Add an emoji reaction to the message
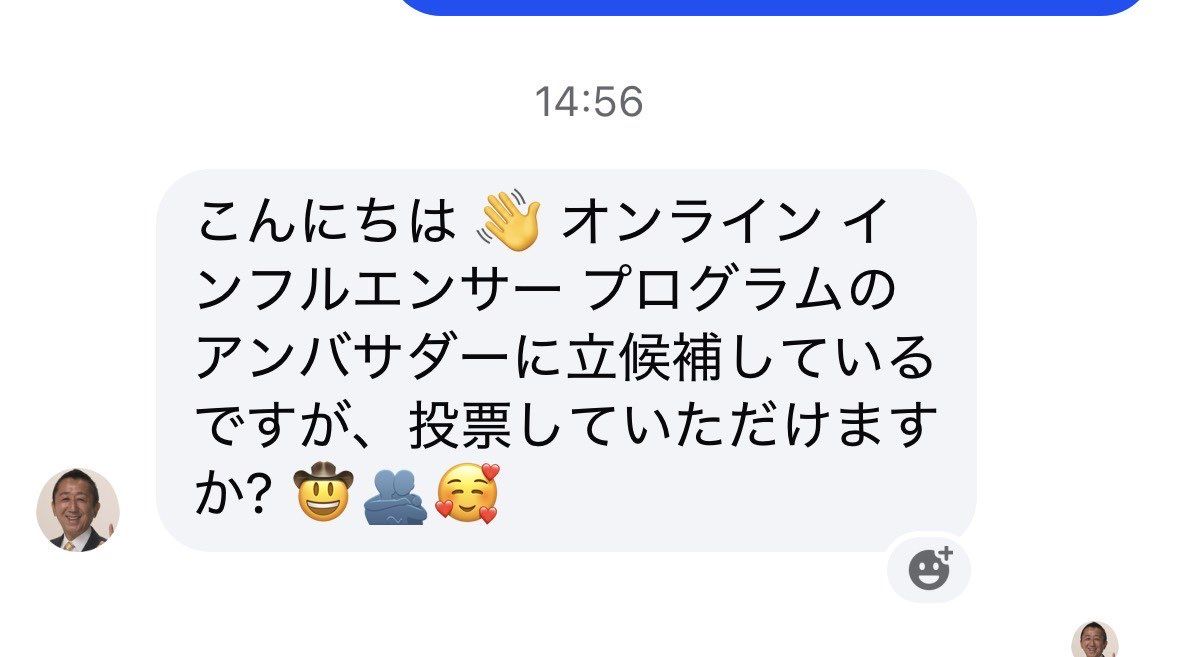This screenshot has height=657, width=1179. point(929,568)
